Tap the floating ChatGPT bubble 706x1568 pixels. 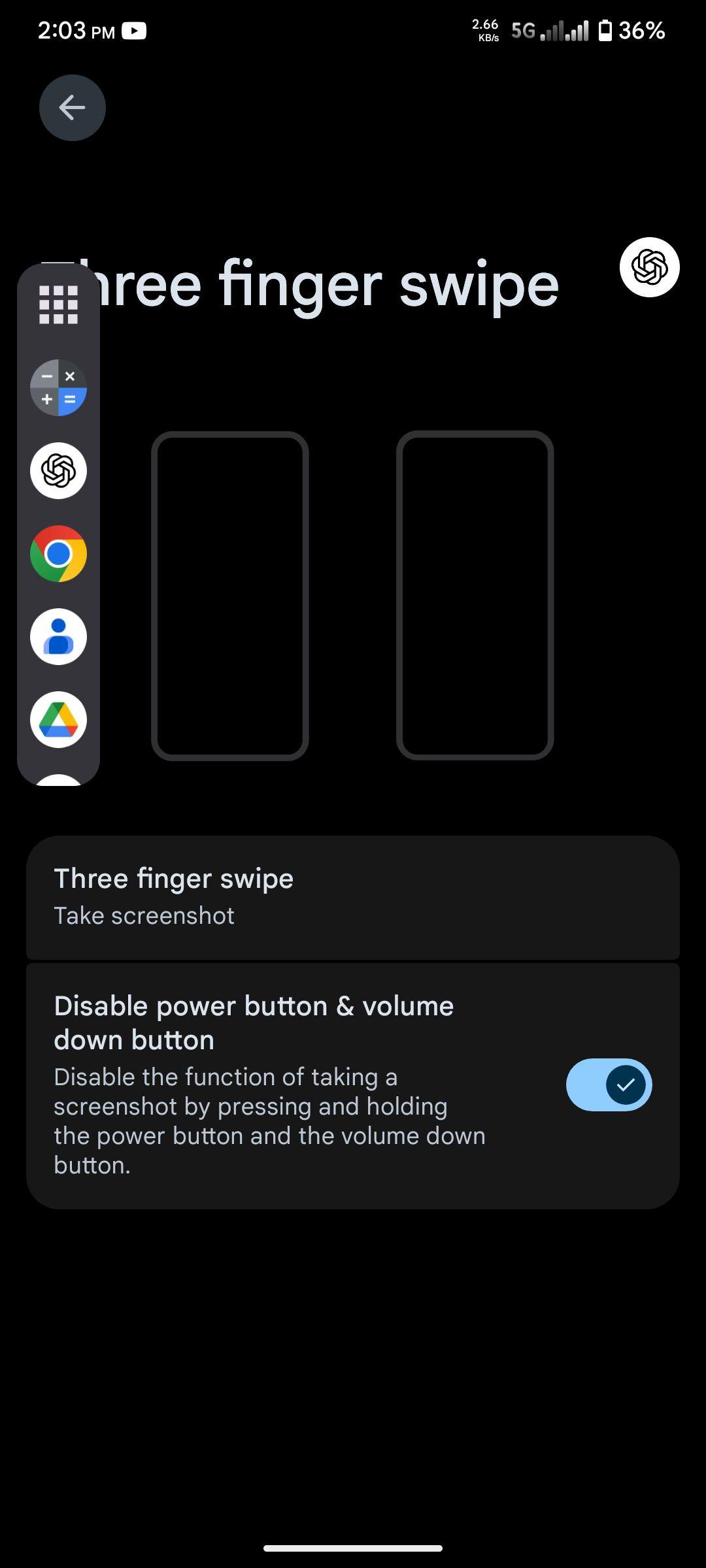click(x=650, y=267)
